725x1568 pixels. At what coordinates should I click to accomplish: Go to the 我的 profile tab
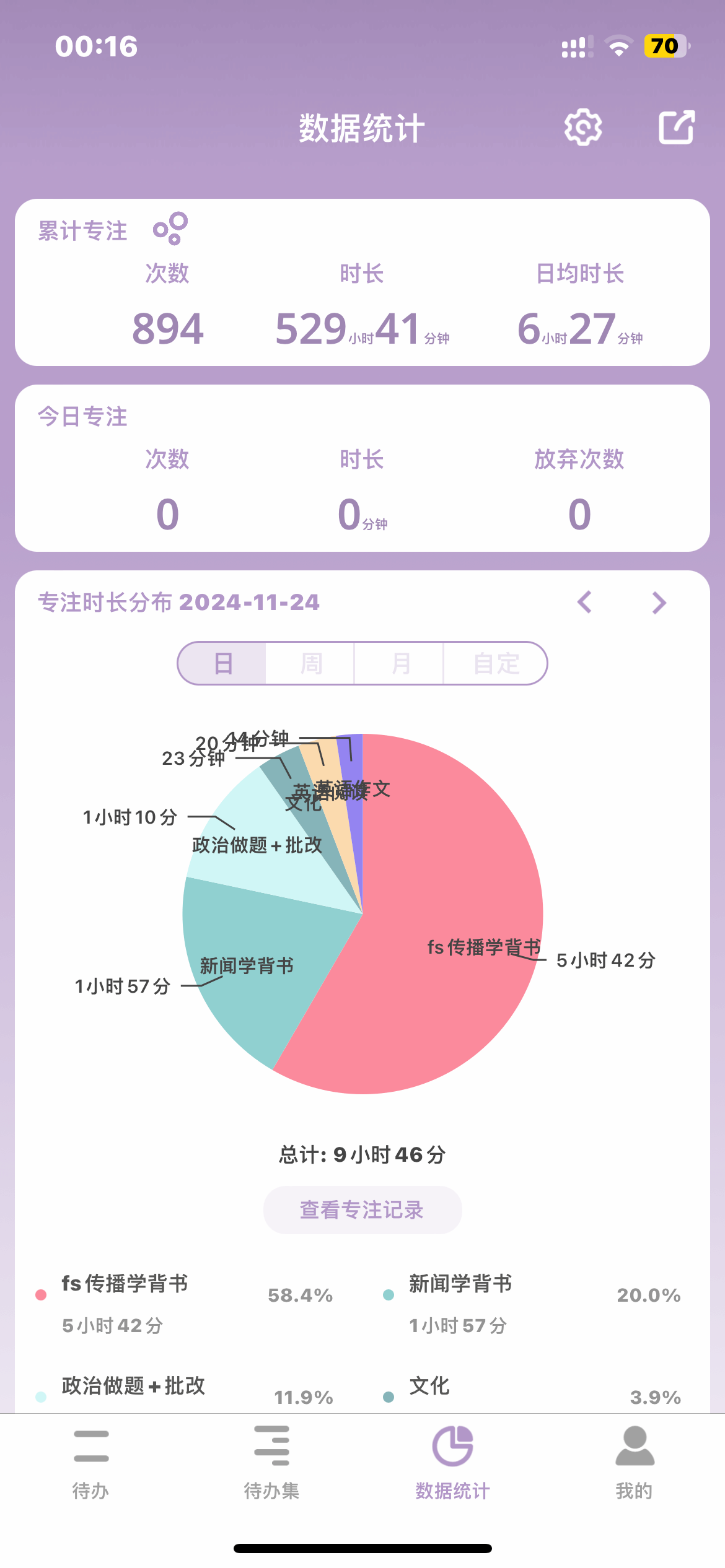(634, 1463)
